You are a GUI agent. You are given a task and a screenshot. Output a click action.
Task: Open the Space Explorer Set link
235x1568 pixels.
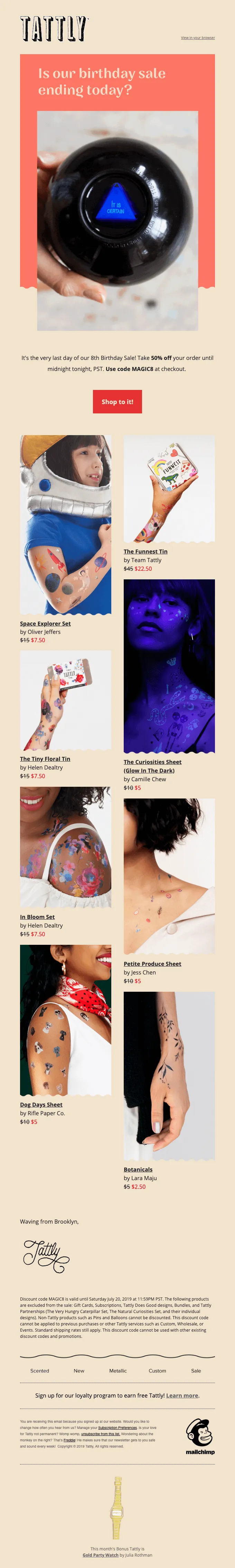[45, 623]
